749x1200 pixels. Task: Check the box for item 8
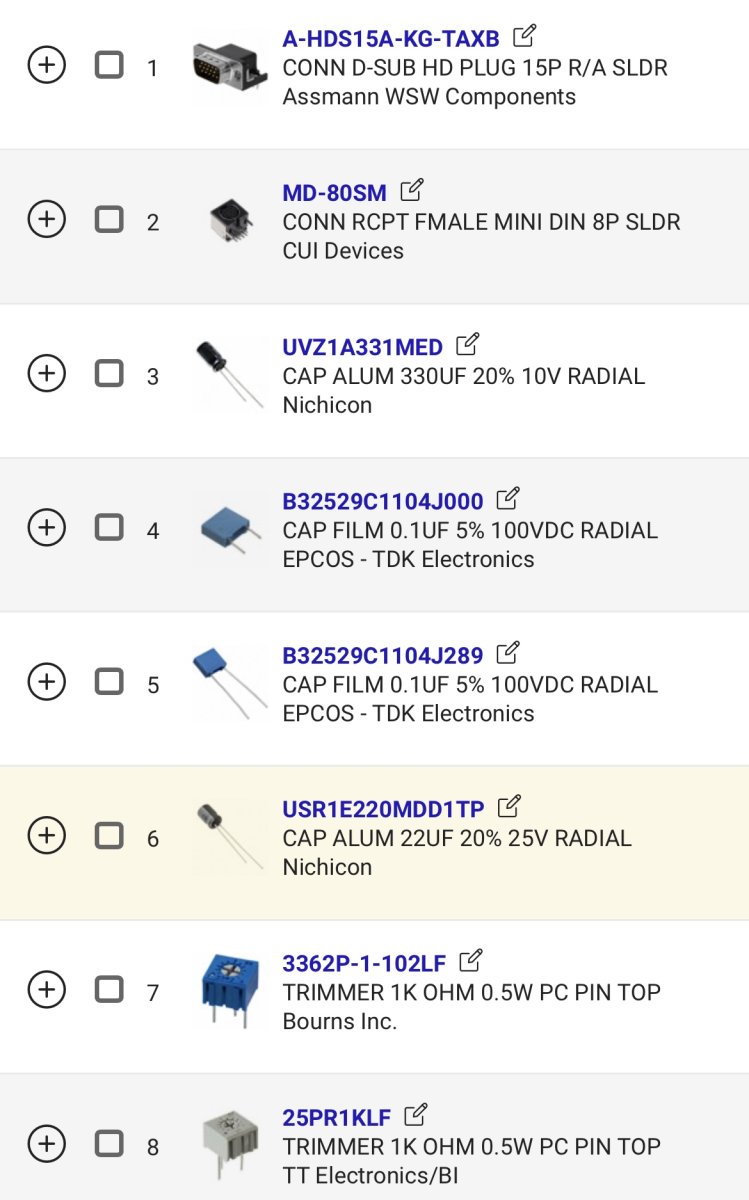(x=109, y=1143)
